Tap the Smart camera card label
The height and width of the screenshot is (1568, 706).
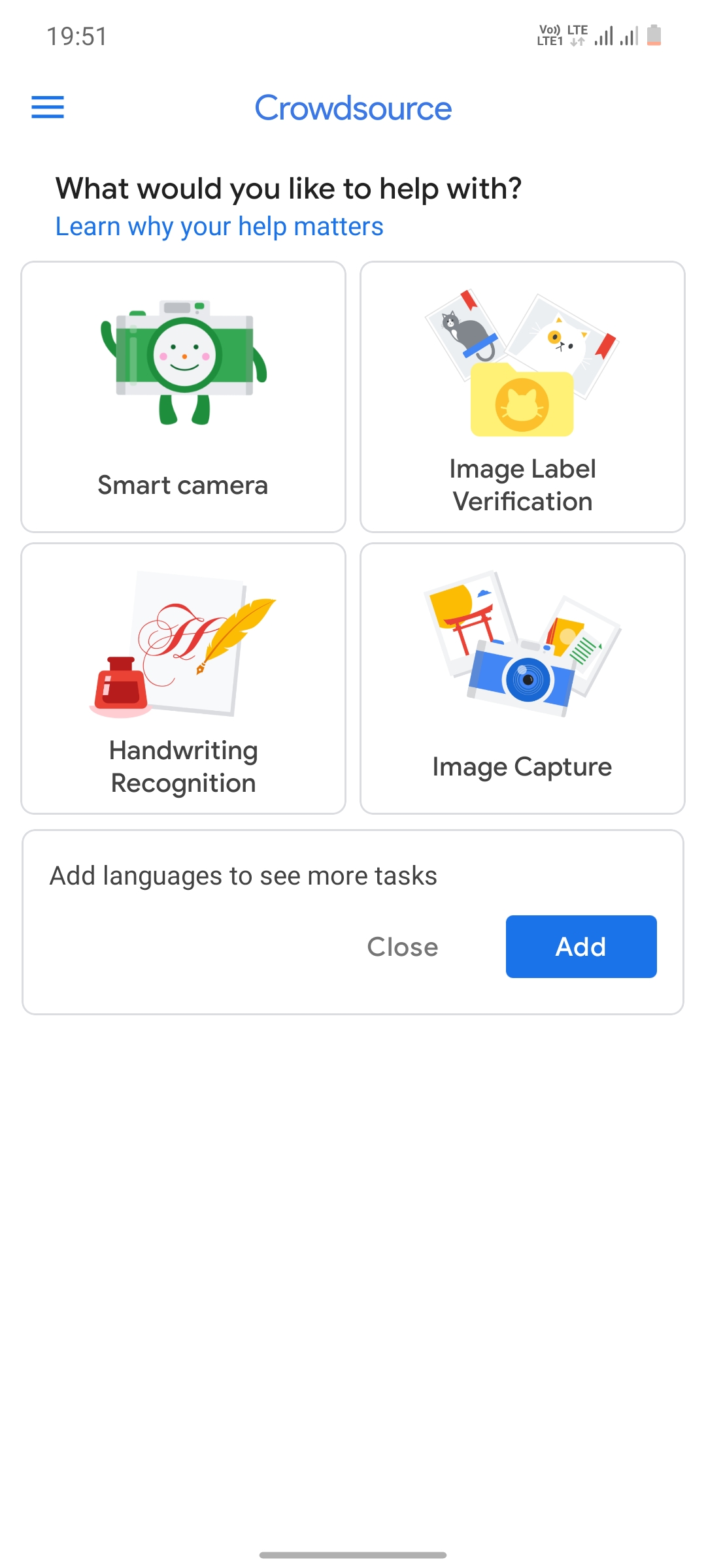pos(182,485)
